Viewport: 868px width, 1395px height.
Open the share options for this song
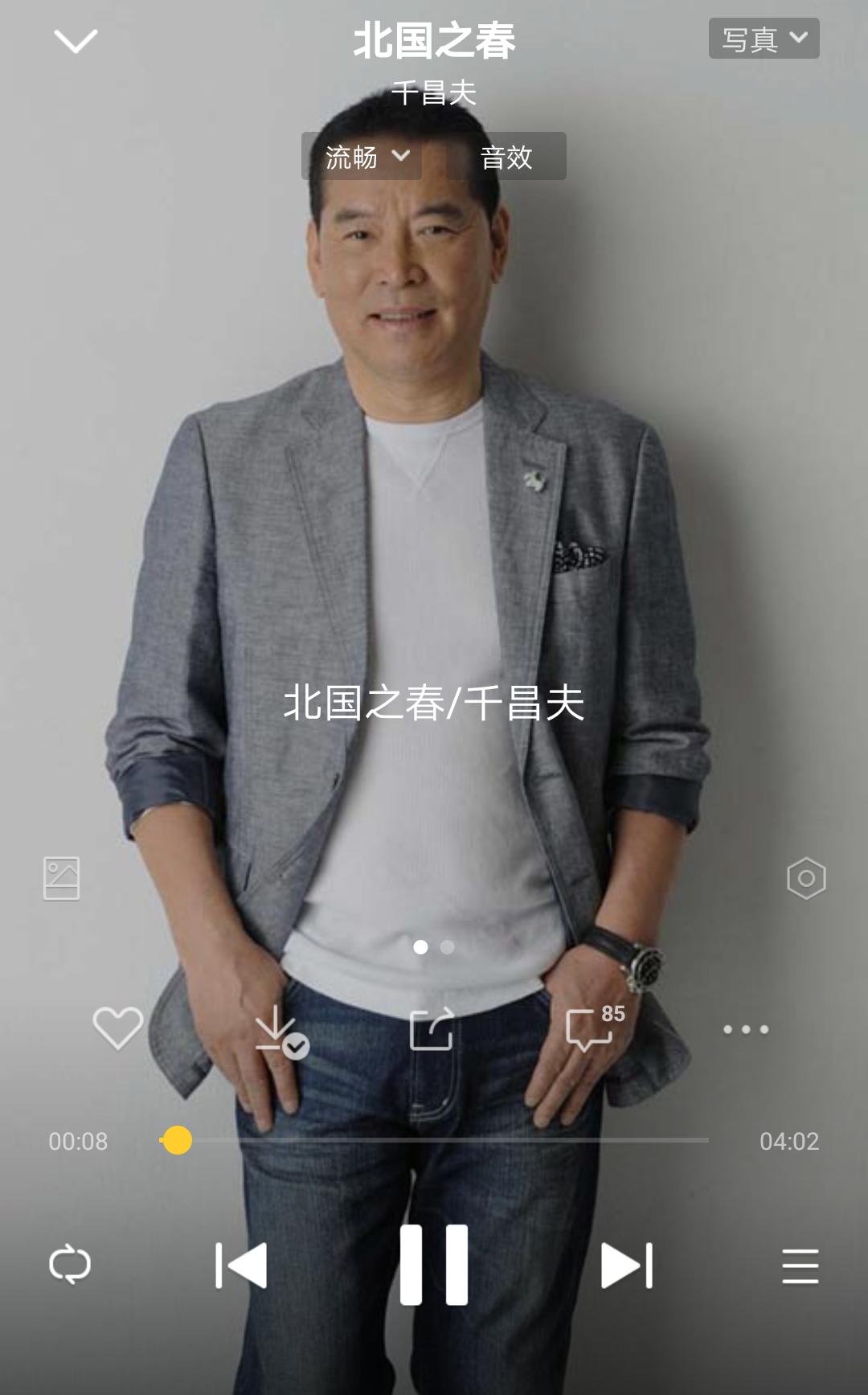click(432, 1028)
